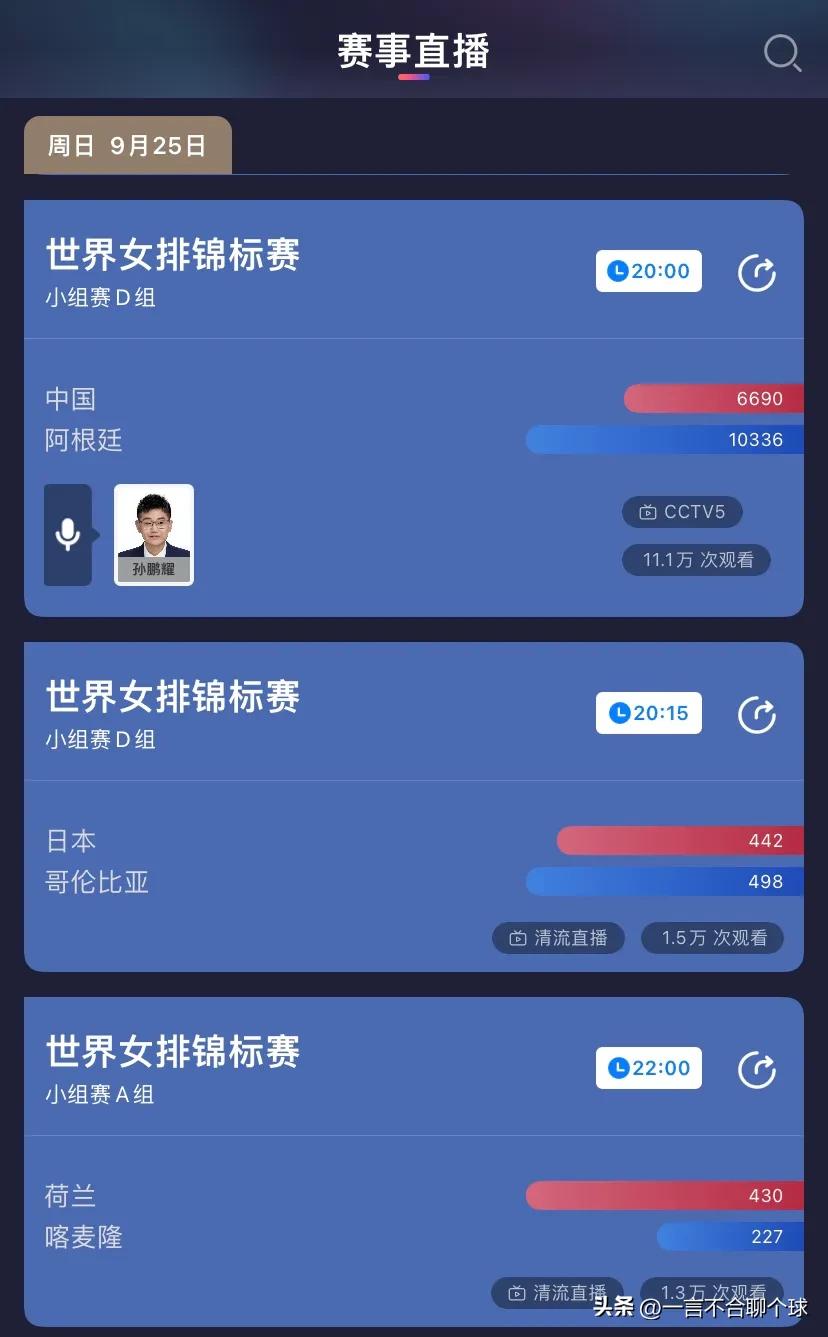Viewport: 828px width, 1337px height.
Task: Open the 清流直播 stream for Netherlands match
Action: (557, 1292)
